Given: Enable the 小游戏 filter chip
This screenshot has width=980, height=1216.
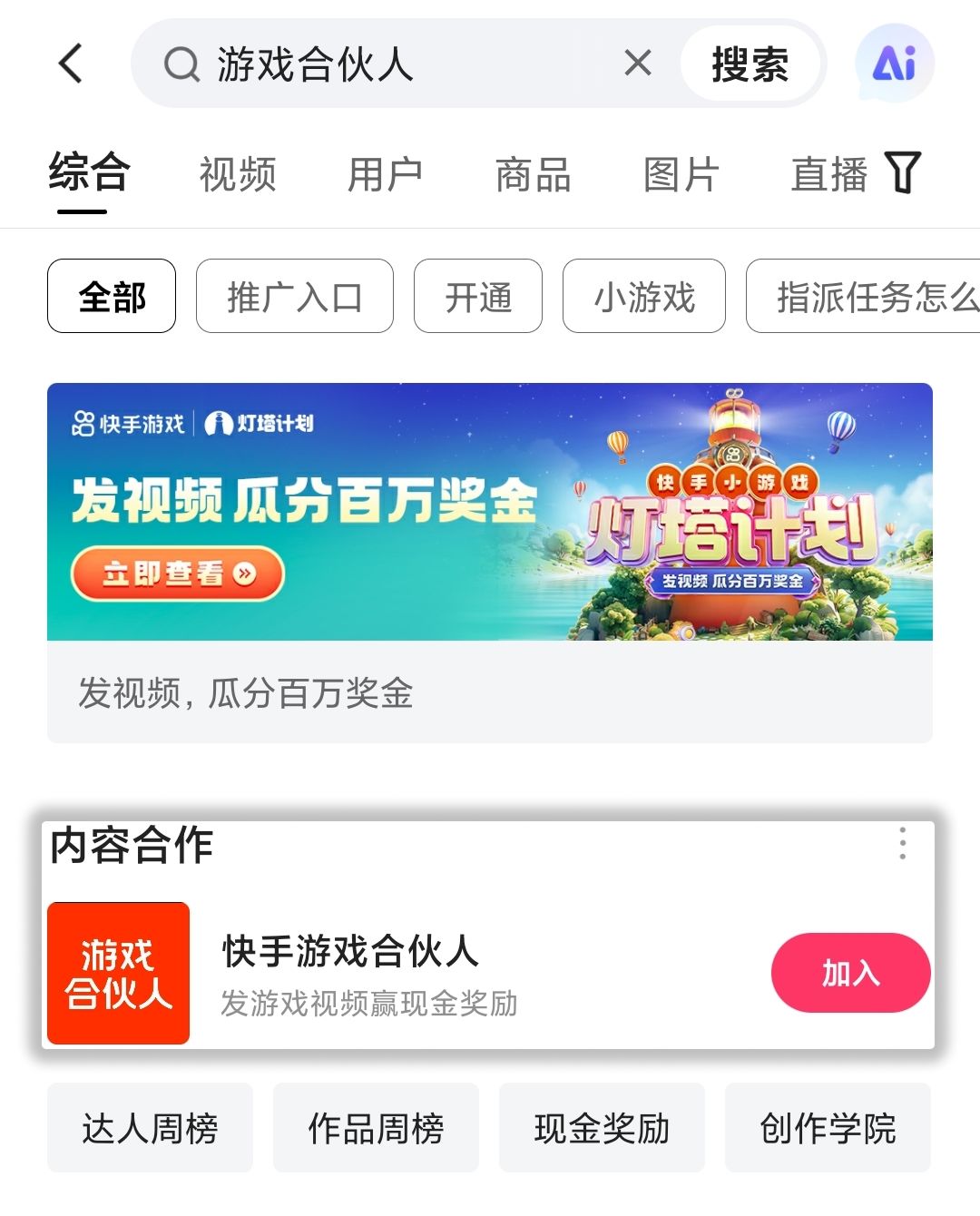Looking at the screenshot, I should [644, 296].
